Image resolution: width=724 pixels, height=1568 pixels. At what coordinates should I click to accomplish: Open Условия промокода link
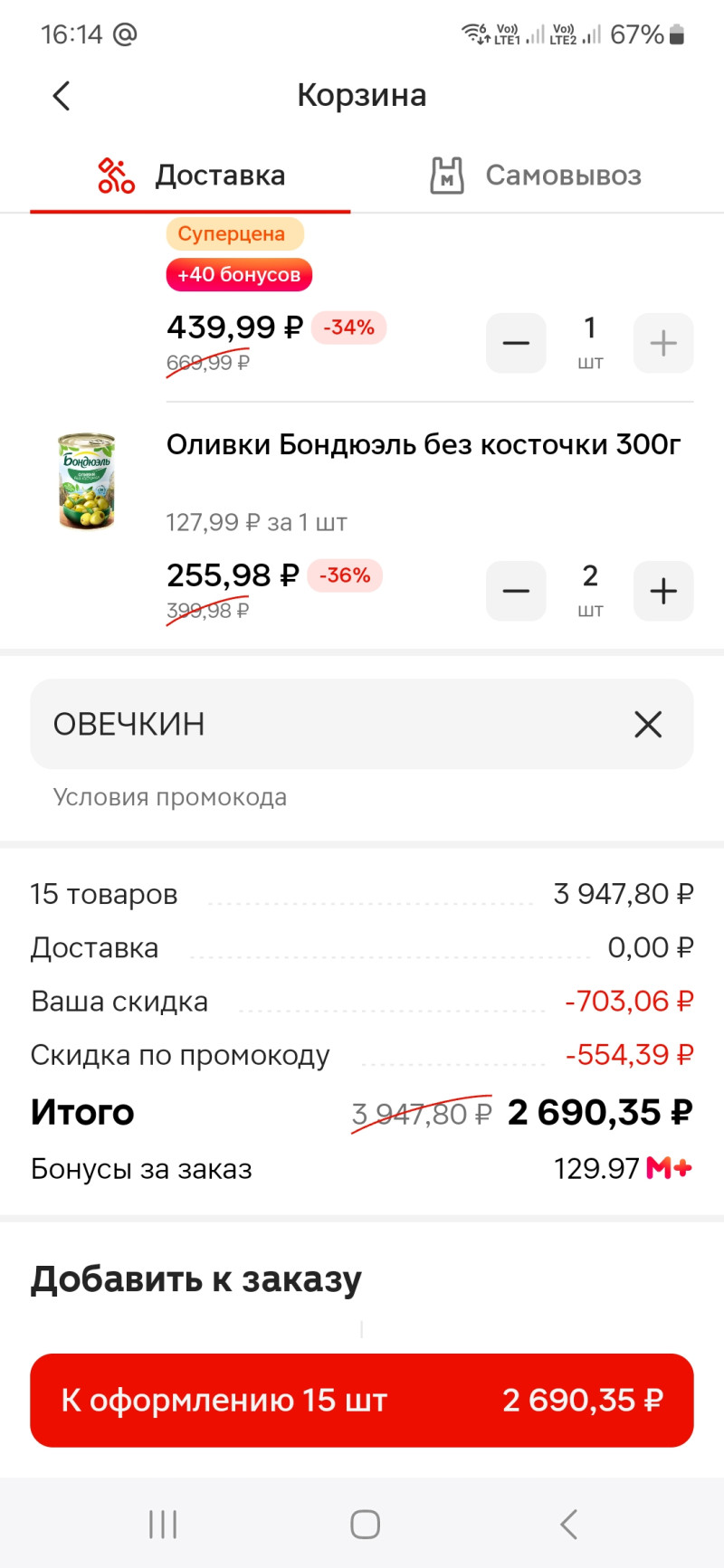(x=170, y=797)
